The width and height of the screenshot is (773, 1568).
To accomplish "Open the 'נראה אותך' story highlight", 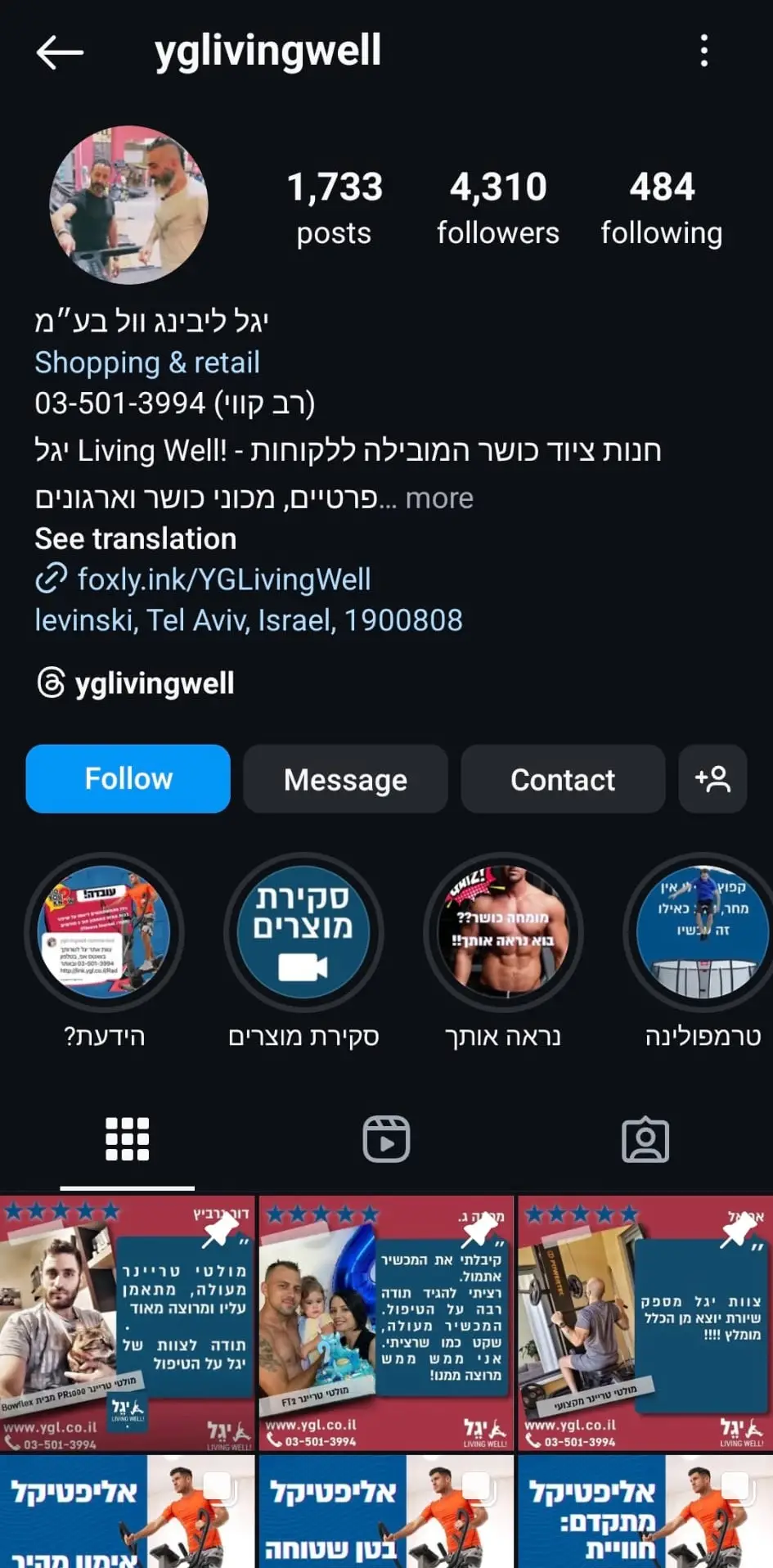I will coord(503,932).
